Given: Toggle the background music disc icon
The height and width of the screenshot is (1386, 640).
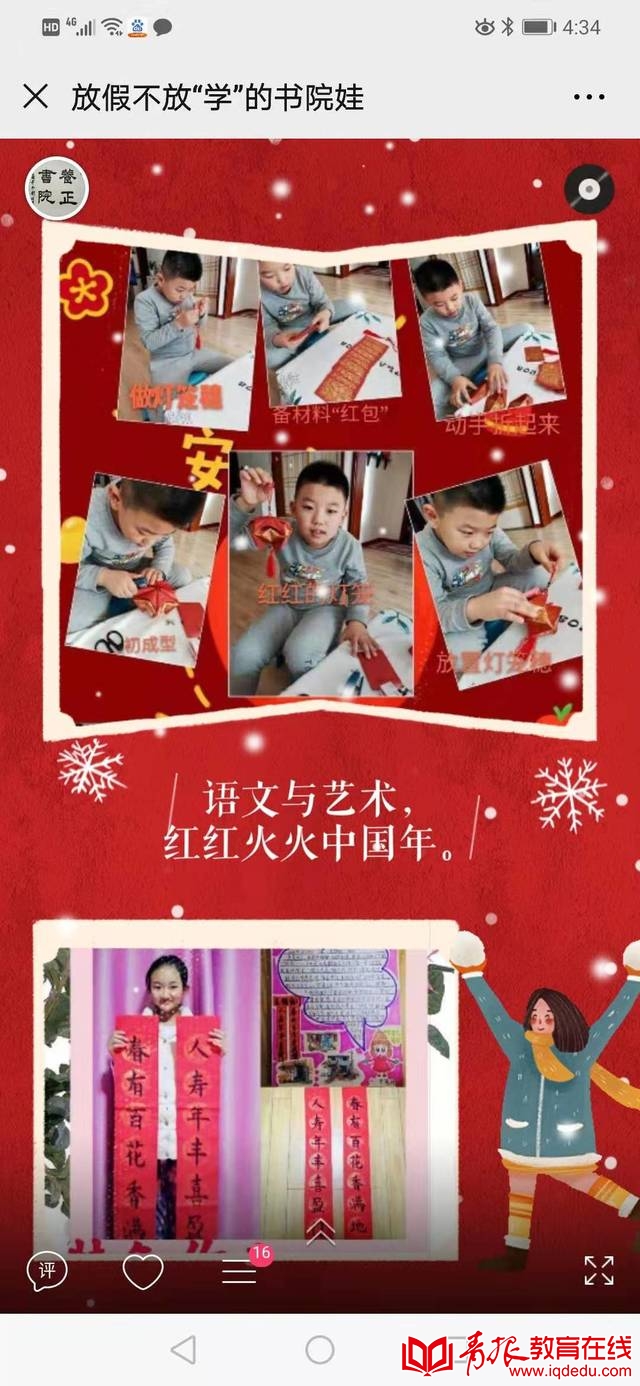Looking at the screenshot, I should (588, 189).
